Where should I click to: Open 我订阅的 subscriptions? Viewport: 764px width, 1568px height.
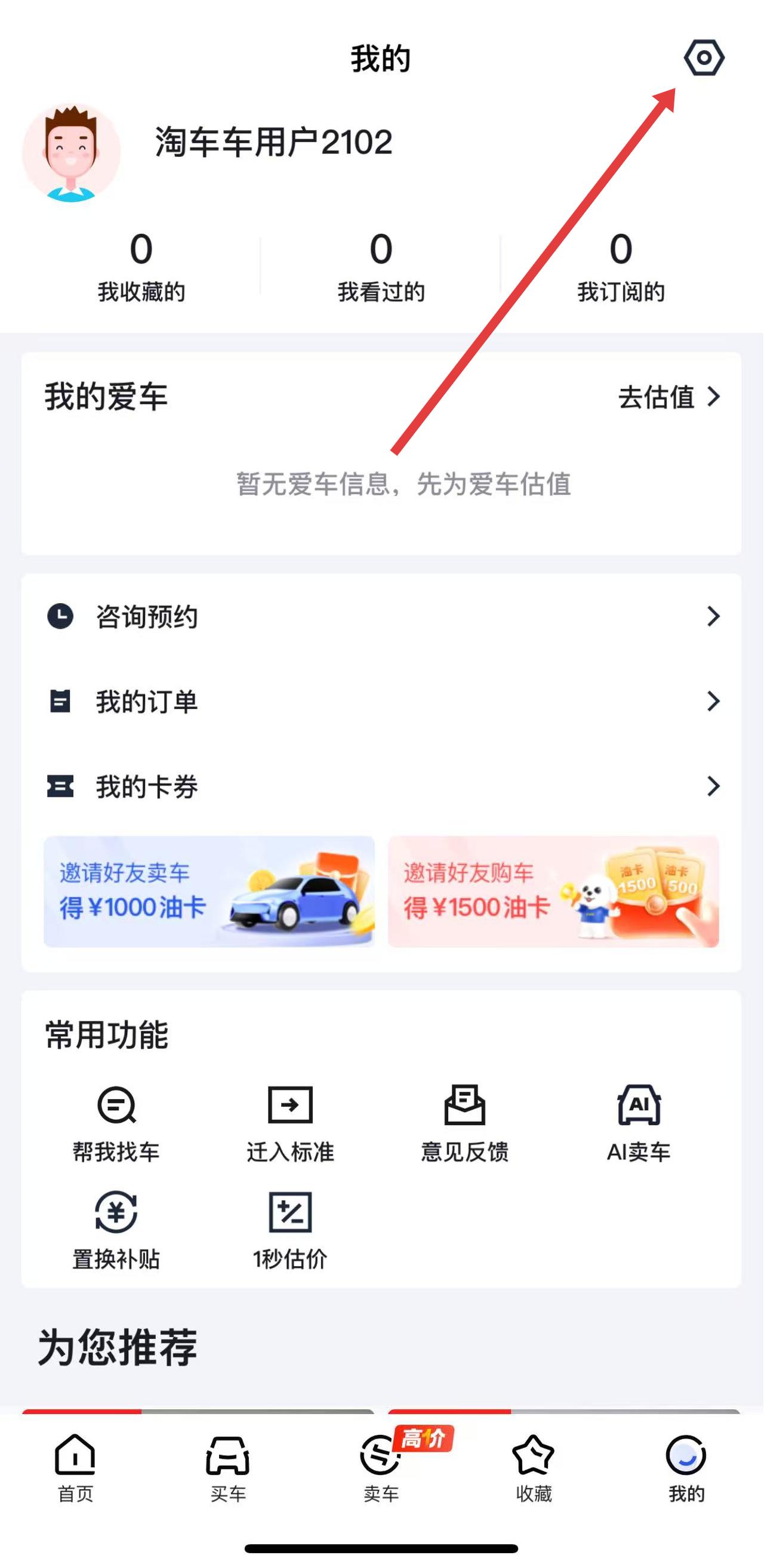[620, 266]
